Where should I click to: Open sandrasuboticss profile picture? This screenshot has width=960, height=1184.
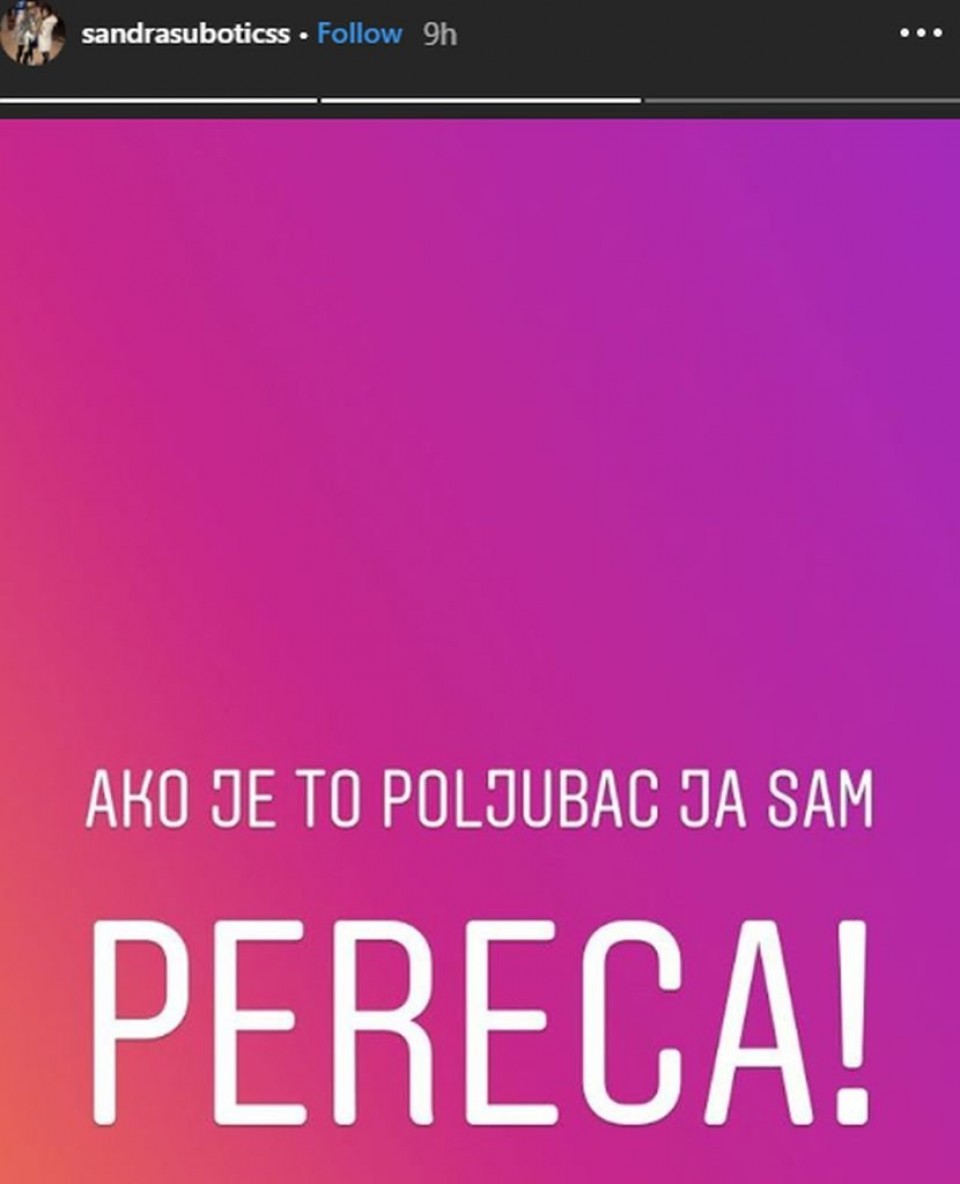tap(33, 35)
